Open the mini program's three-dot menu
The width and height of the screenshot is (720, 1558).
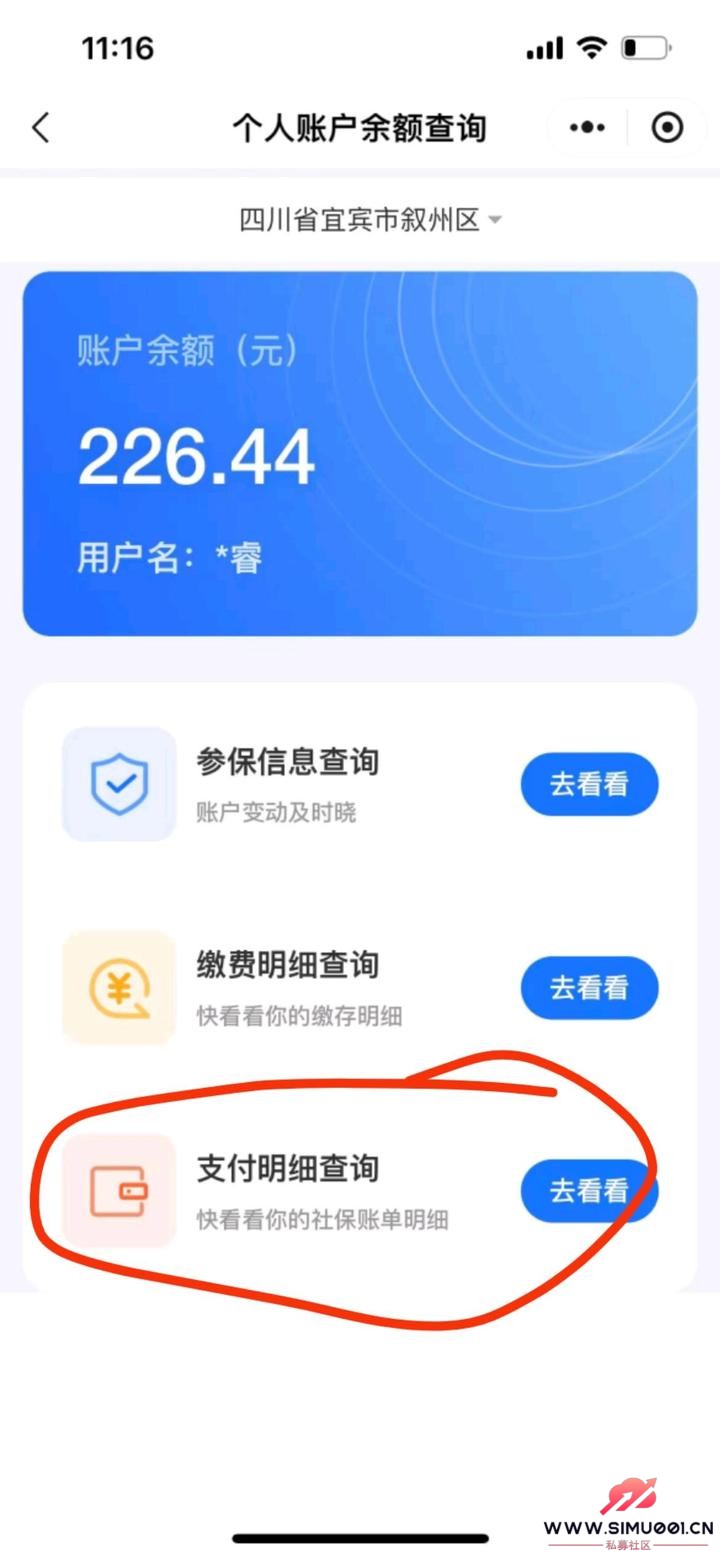(587, 128)
